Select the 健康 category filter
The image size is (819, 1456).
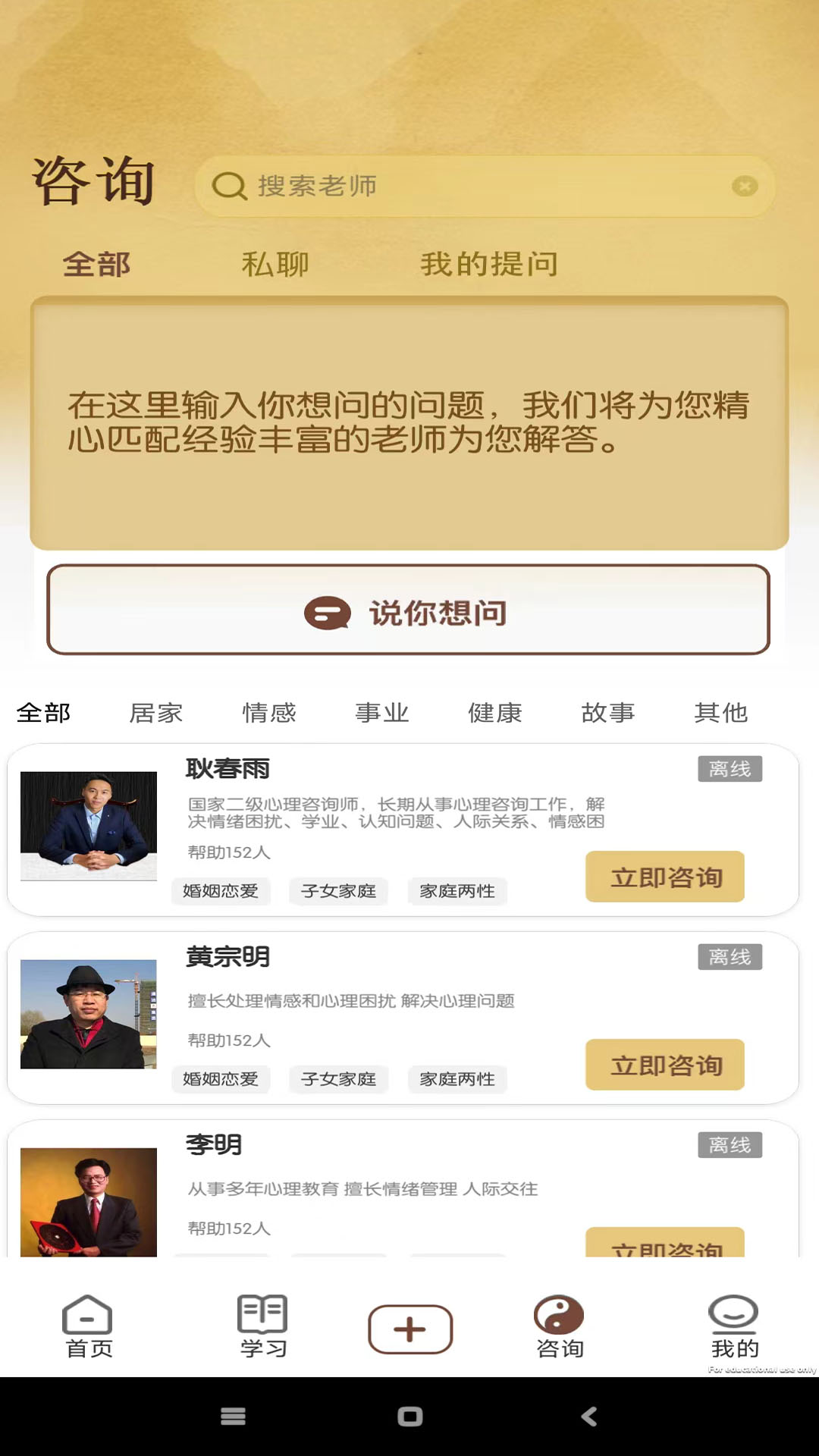point(496,713)
